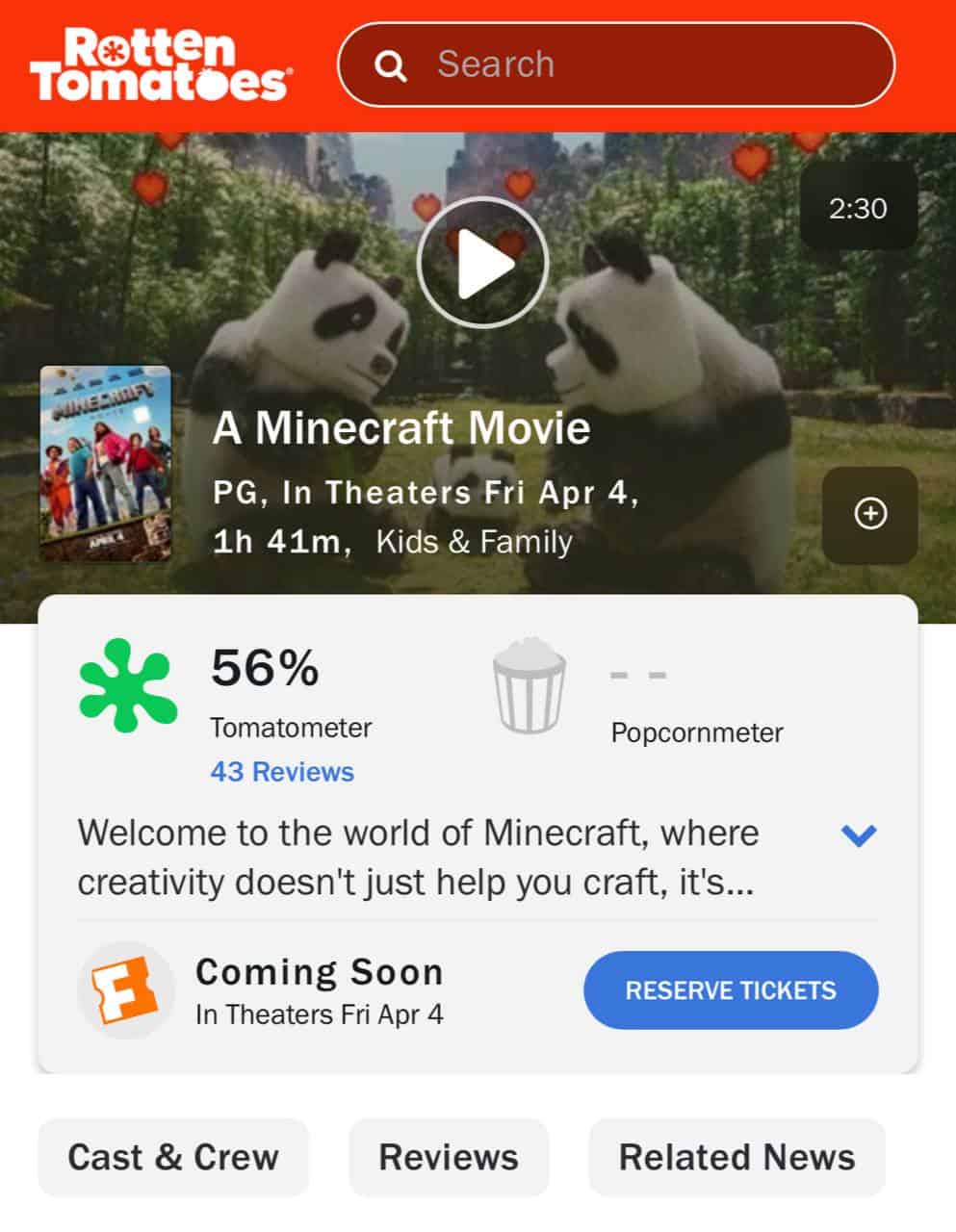The image size is (956, 1232).
Task: Open the Minecraft movie poster thumbnail
Action: 105,463
